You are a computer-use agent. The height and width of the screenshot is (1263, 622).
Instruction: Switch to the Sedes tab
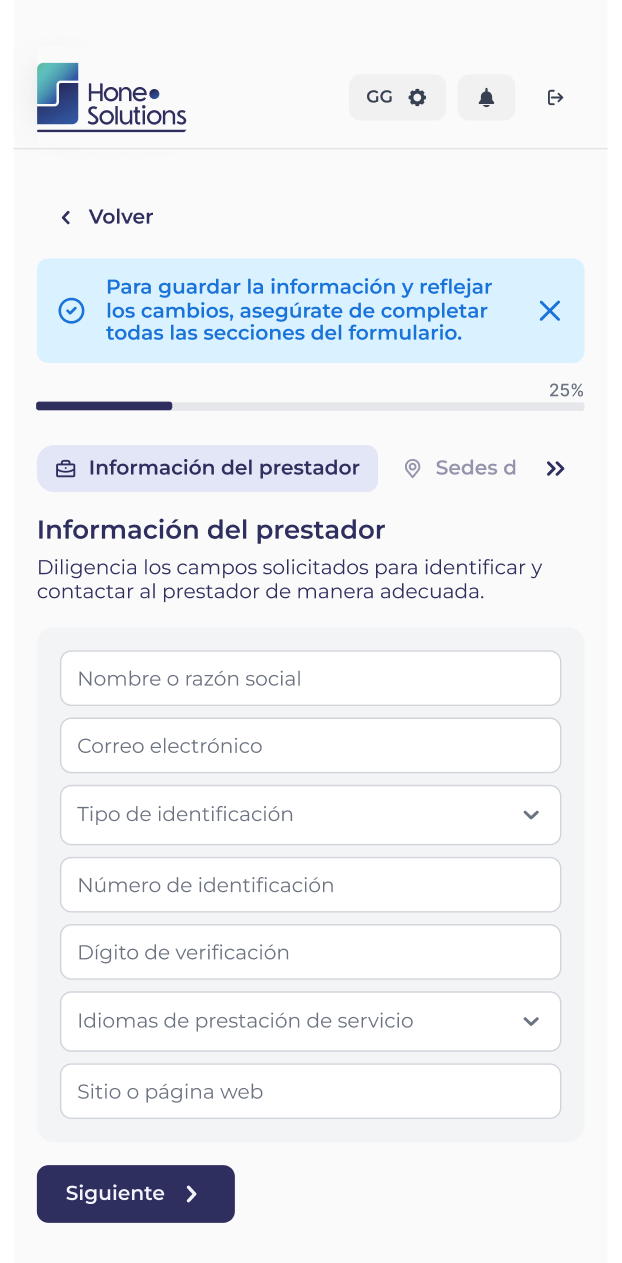tap(461, 468)
